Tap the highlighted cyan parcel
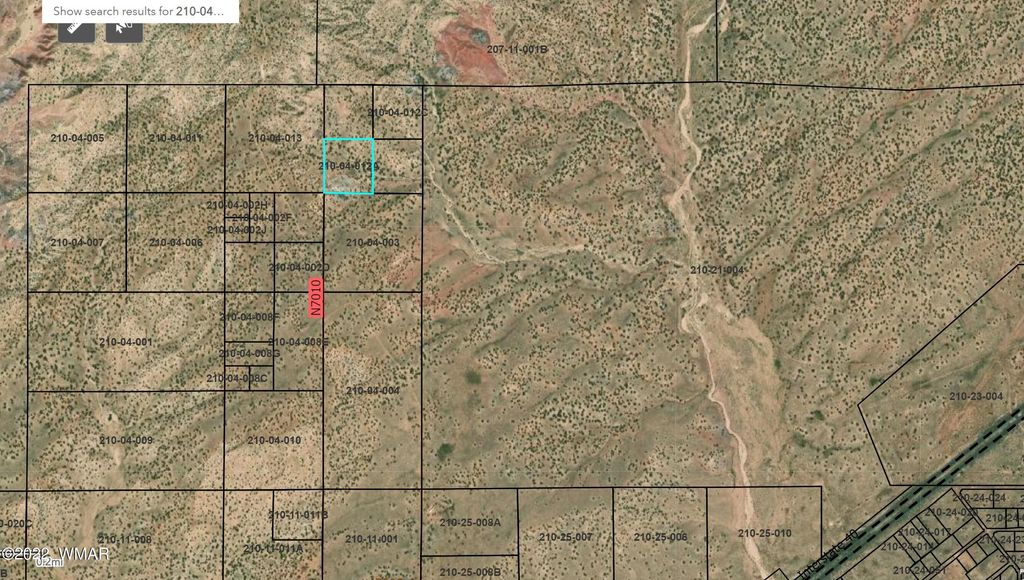Viewport: 1024px width, 580px height. coord(348,166)
